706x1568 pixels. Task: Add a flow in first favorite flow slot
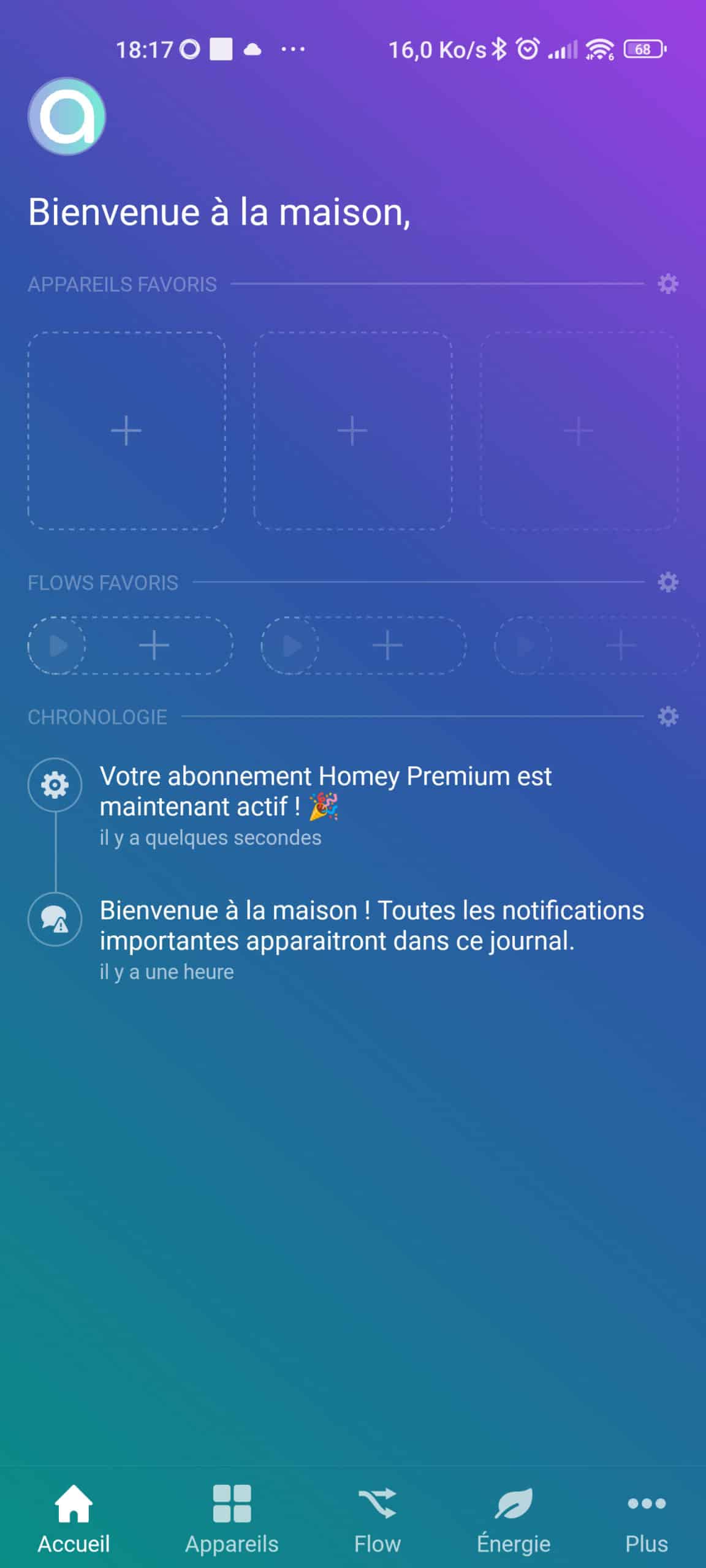point(130,646)
